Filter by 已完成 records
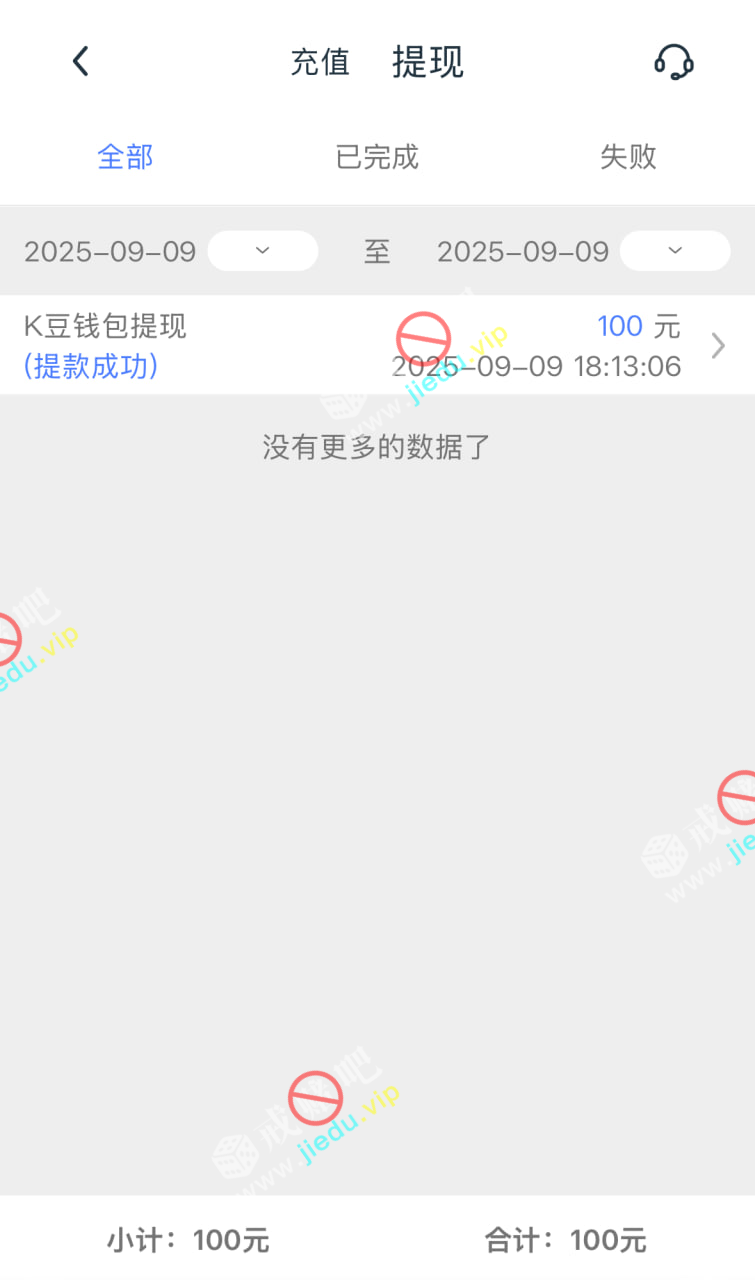This screenshot has width=755, height=1280. pos(377,157)
